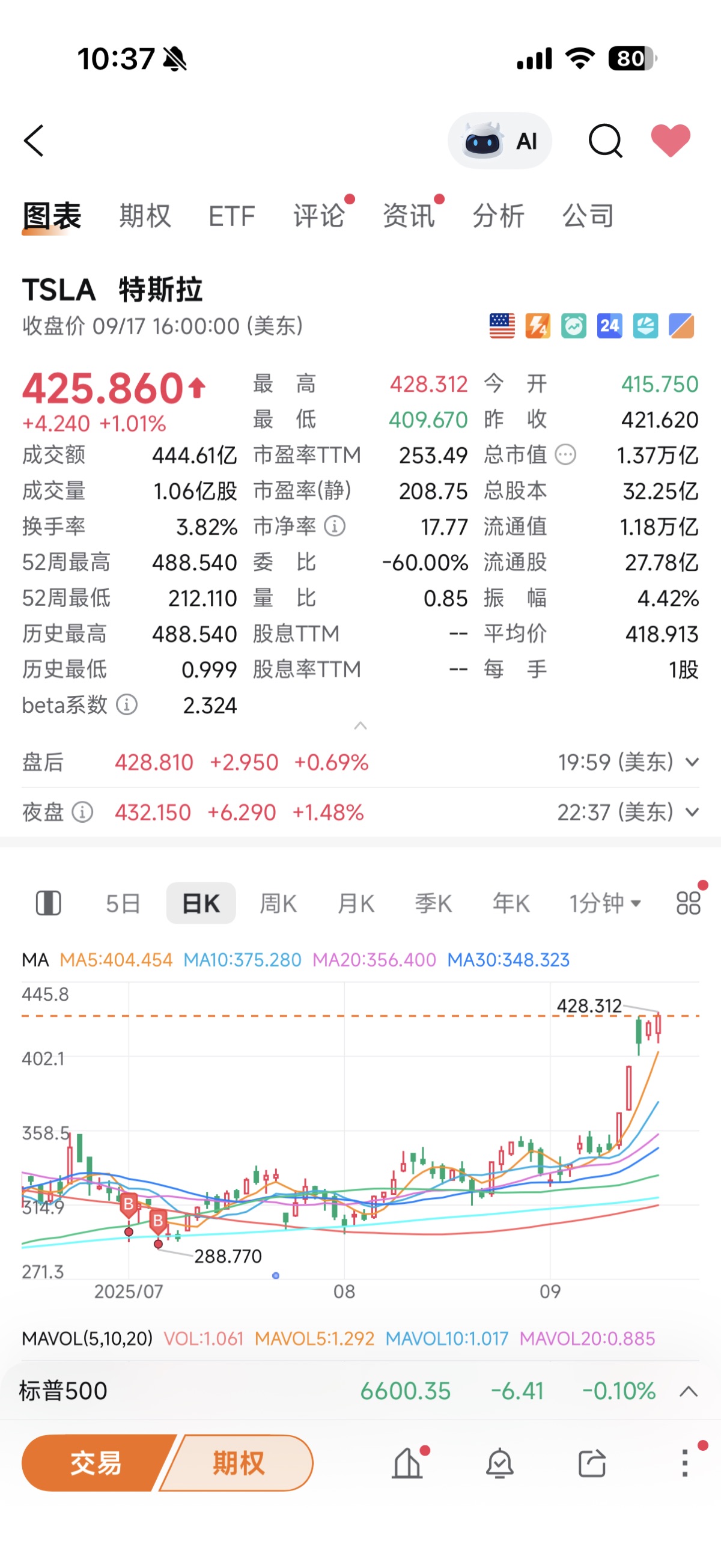Open the 资讯 tab
Image resolution: width=721 pixels, height=1568 pixels.
pos(409,216)
